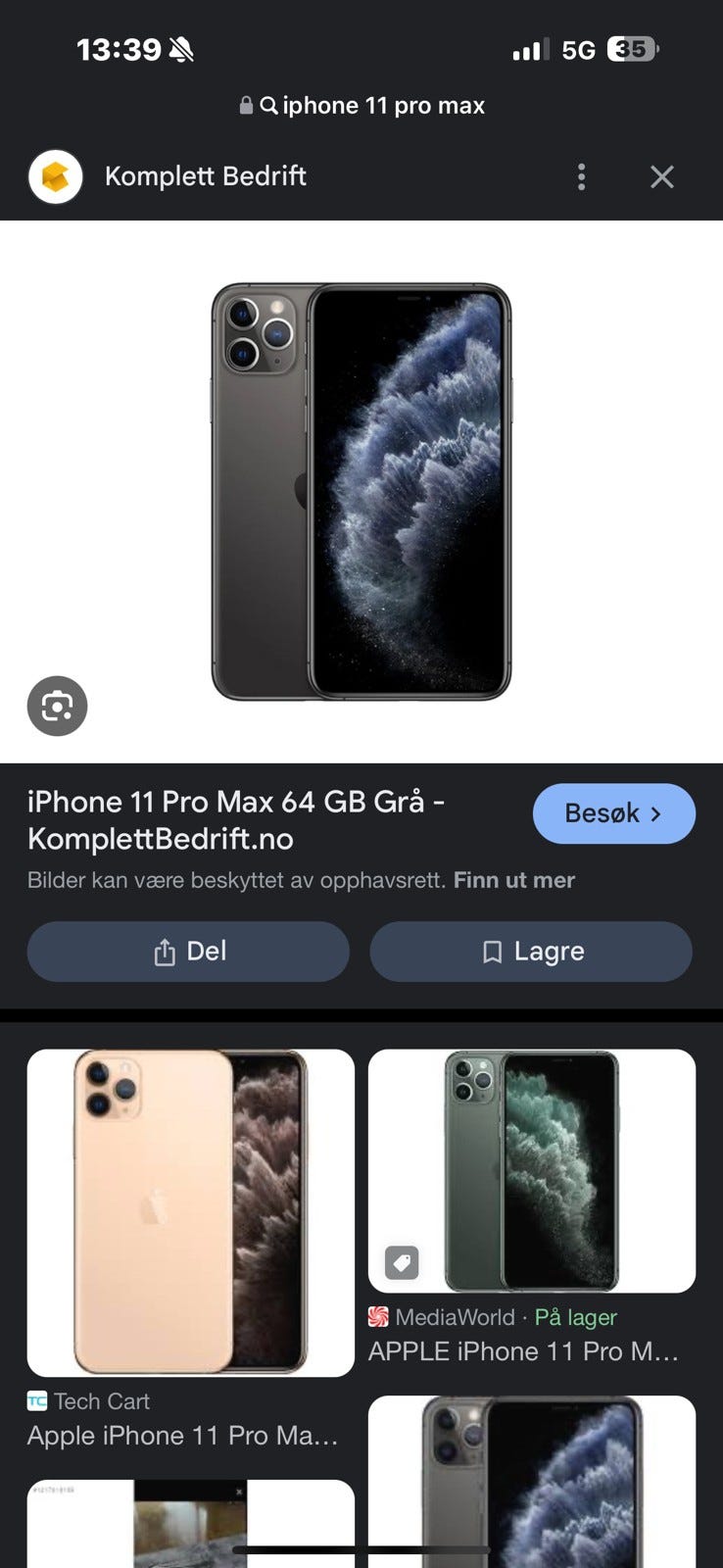
Task: Tap the magnifying glass in the search bar
Action: [x=266, y=105]
